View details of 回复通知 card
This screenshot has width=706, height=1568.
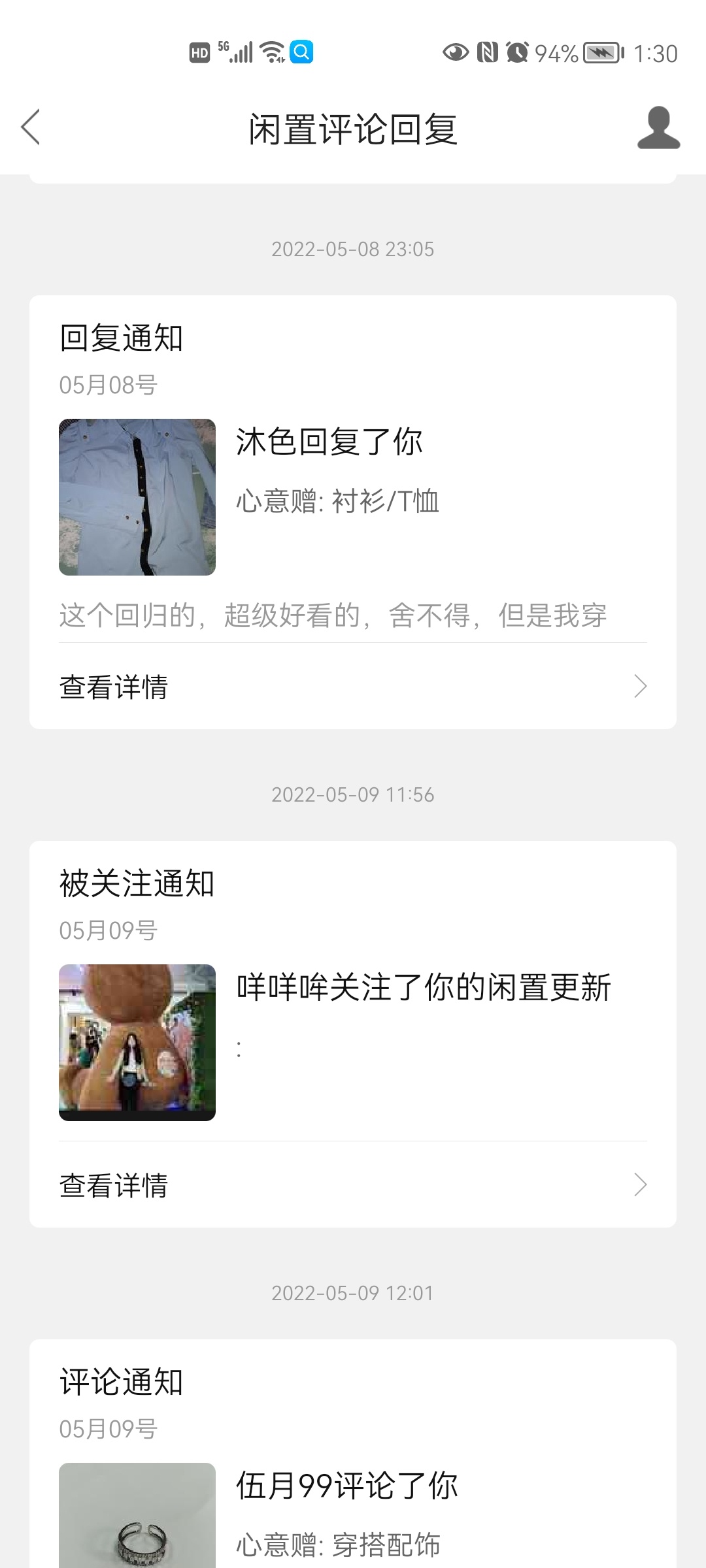pos(353,687)
